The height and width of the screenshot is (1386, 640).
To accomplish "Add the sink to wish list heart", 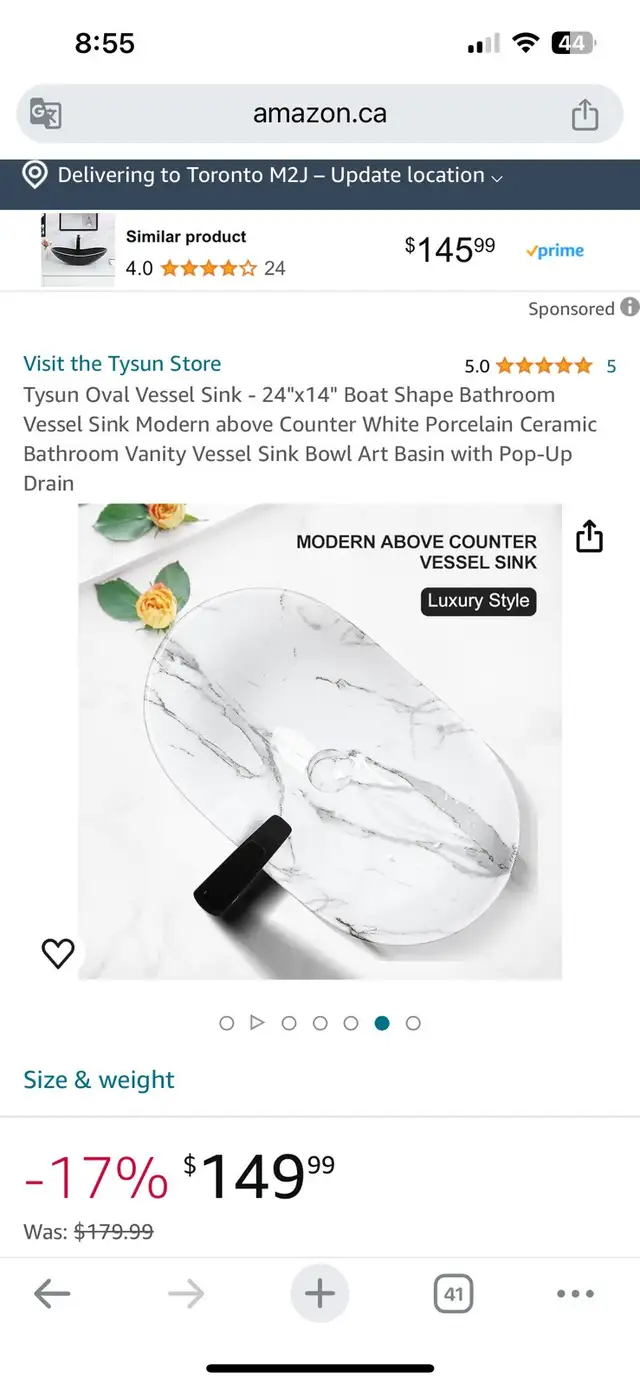I will click(58, 954).
